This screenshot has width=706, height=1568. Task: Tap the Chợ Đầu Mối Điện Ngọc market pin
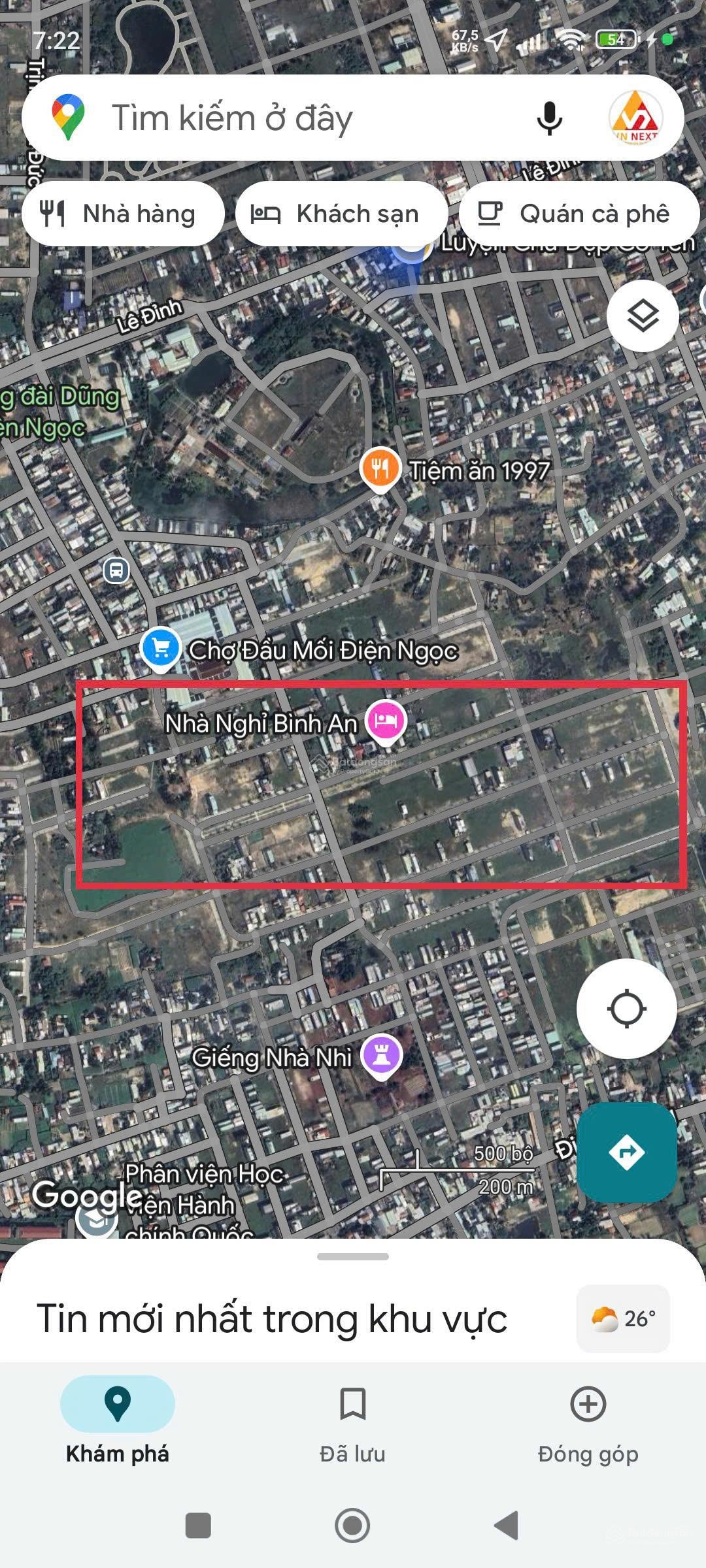click(x=161, y=648)
